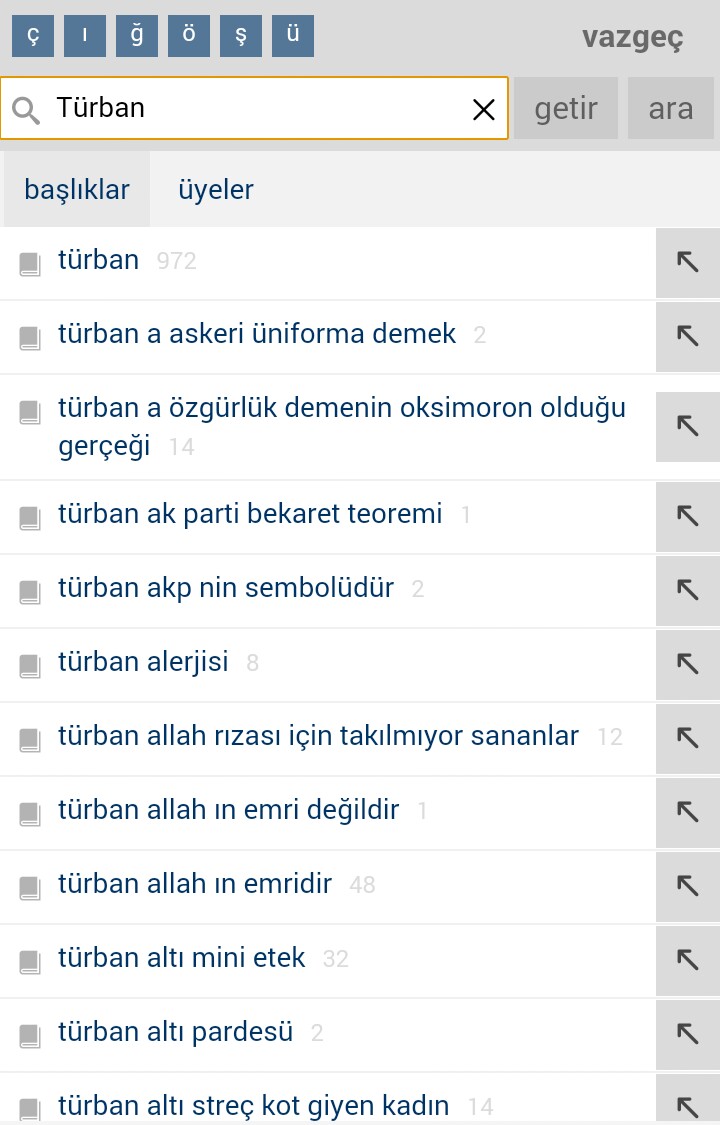Cancel search with vazgeç
This screenshot has height=1125, width=720.
coord(632,38)
